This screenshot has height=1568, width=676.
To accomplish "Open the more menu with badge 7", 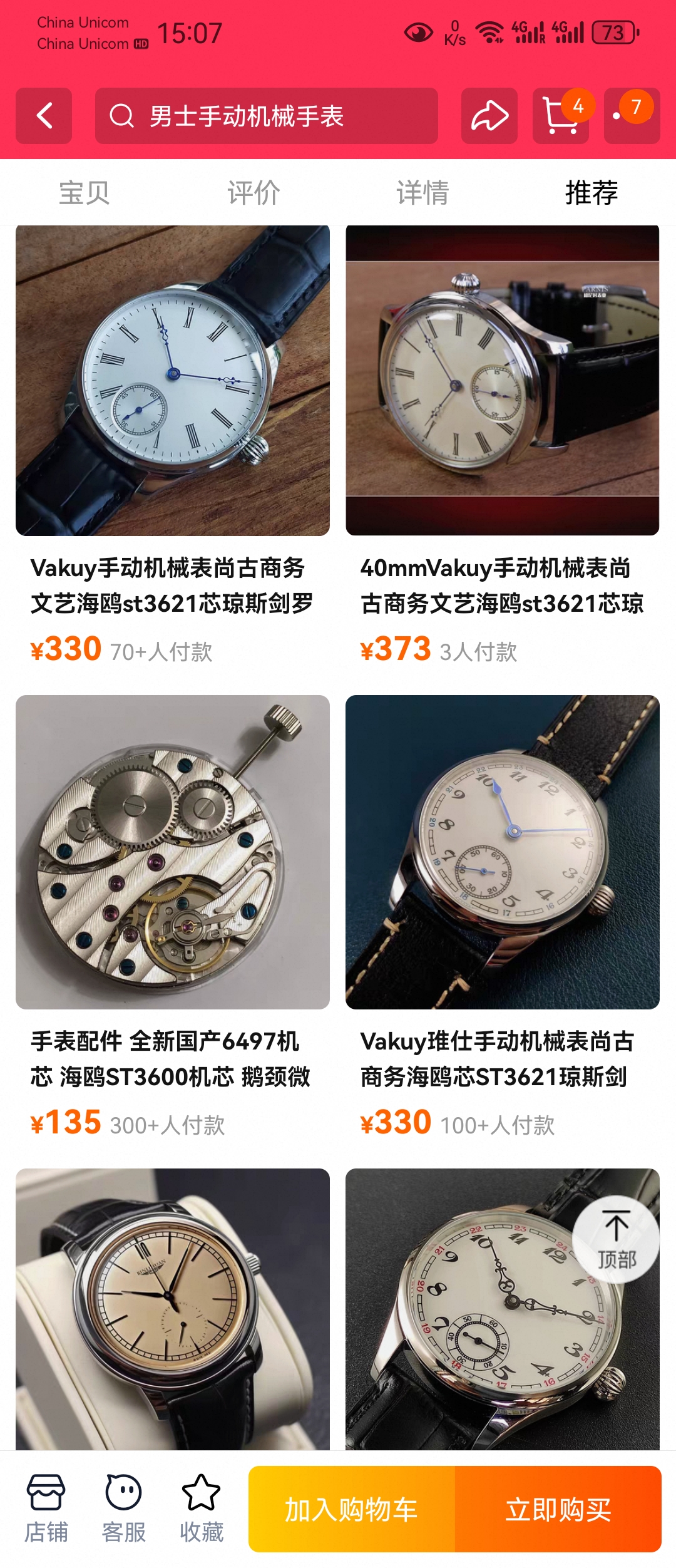I will point(631,116).
